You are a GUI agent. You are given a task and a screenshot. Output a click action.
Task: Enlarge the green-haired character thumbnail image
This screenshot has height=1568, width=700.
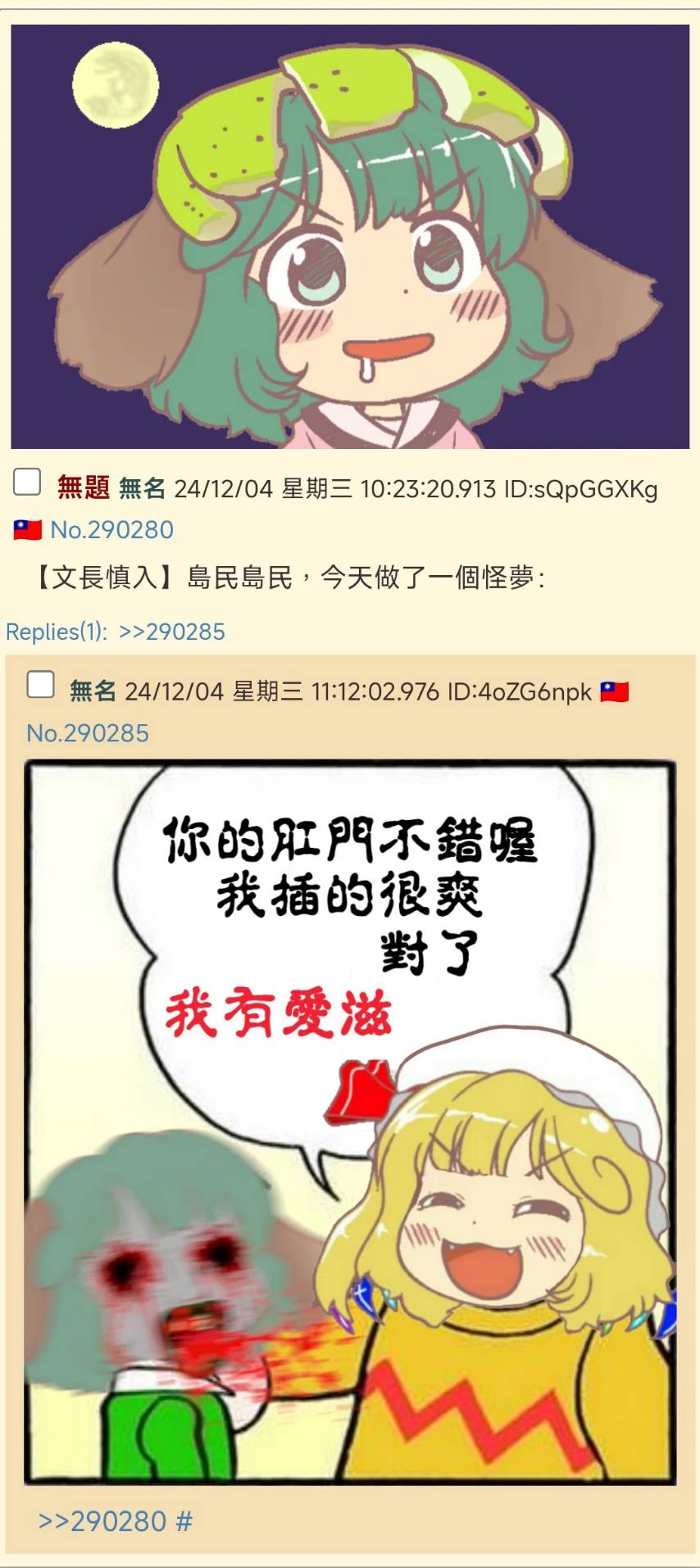350,237
